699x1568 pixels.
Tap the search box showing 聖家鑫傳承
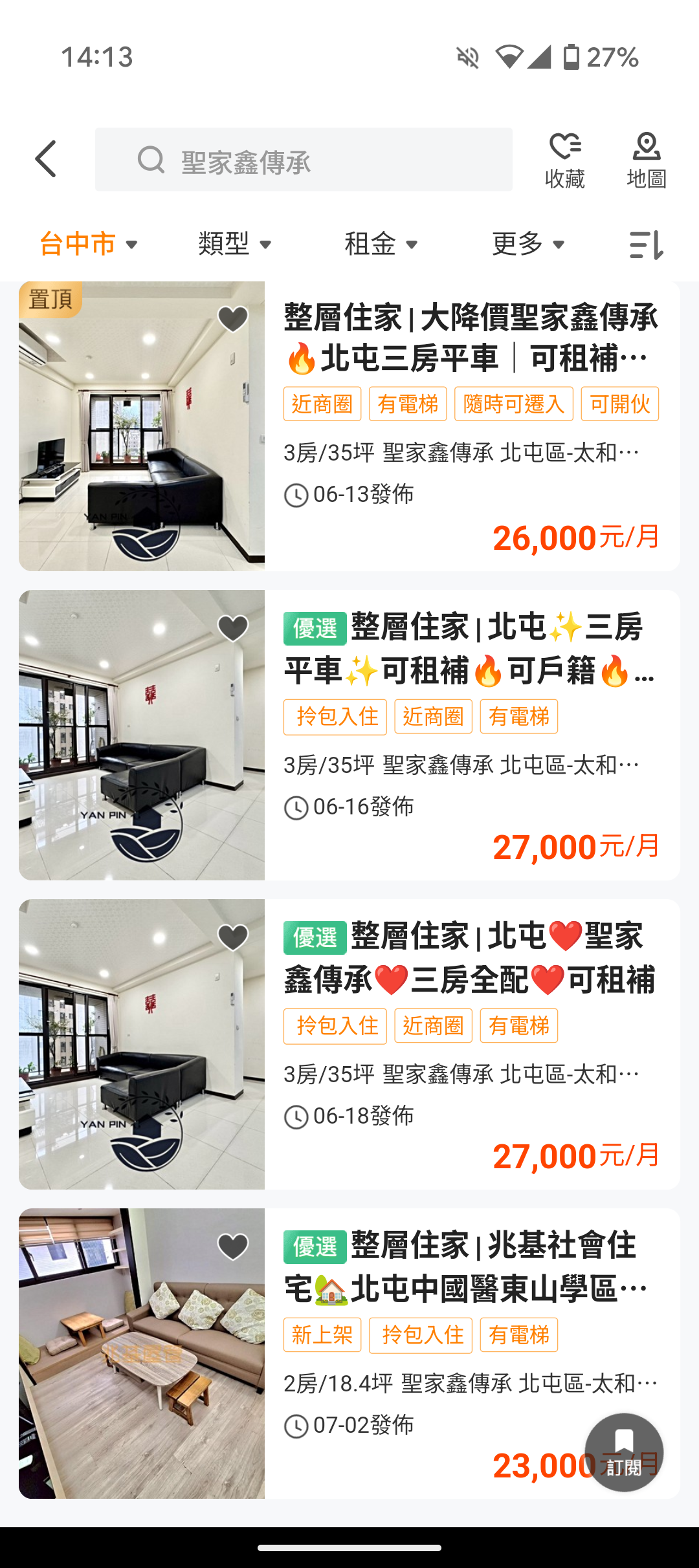pyautogui.click(x=304, y=160)
